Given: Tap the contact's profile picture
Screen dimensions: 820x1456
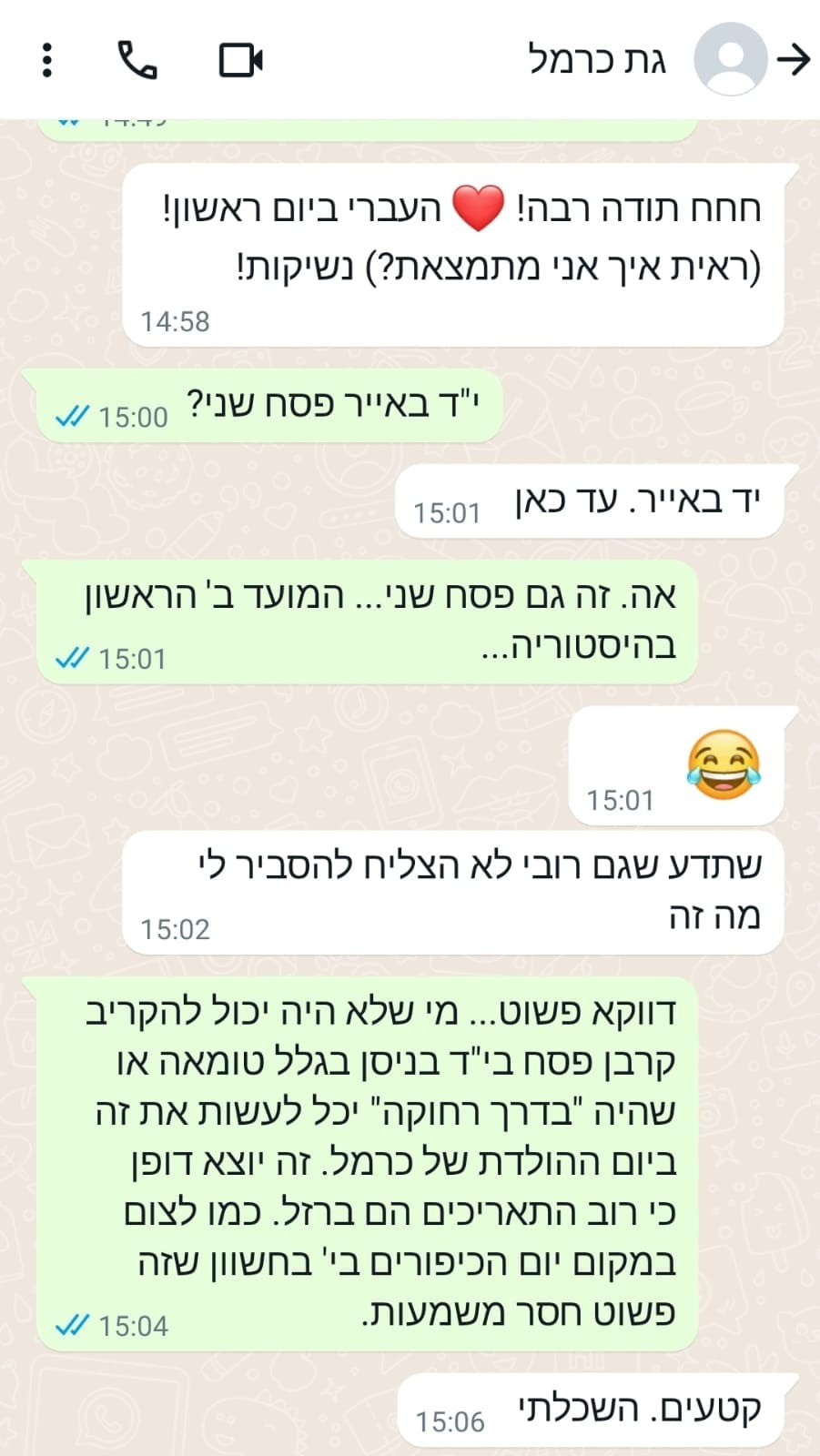Looking at the screenshot, I should click(x=730, y=60).
